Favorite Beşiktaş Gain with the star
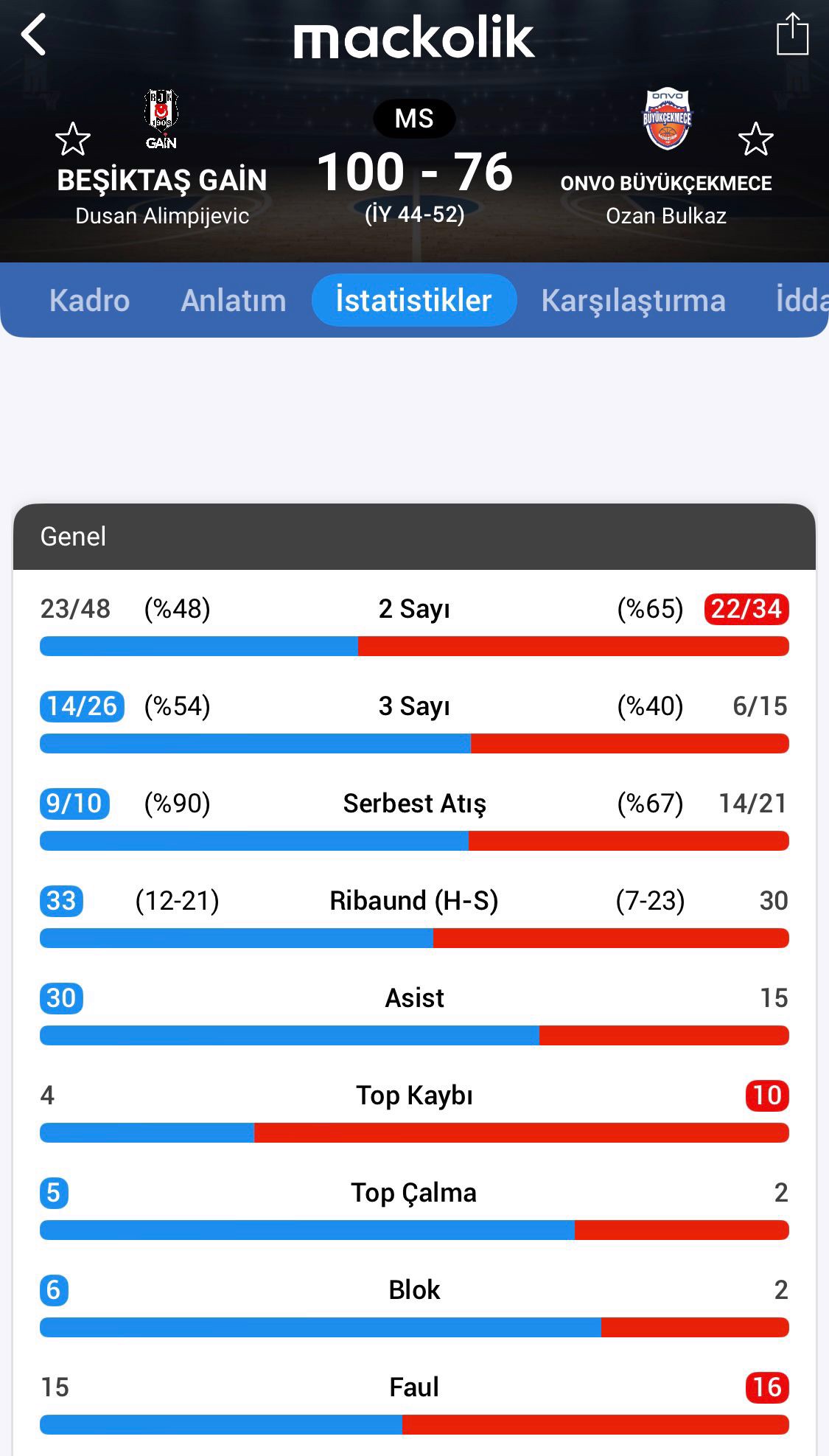The width and height of the screenshot is (829, 1456). tap(72, 139)
